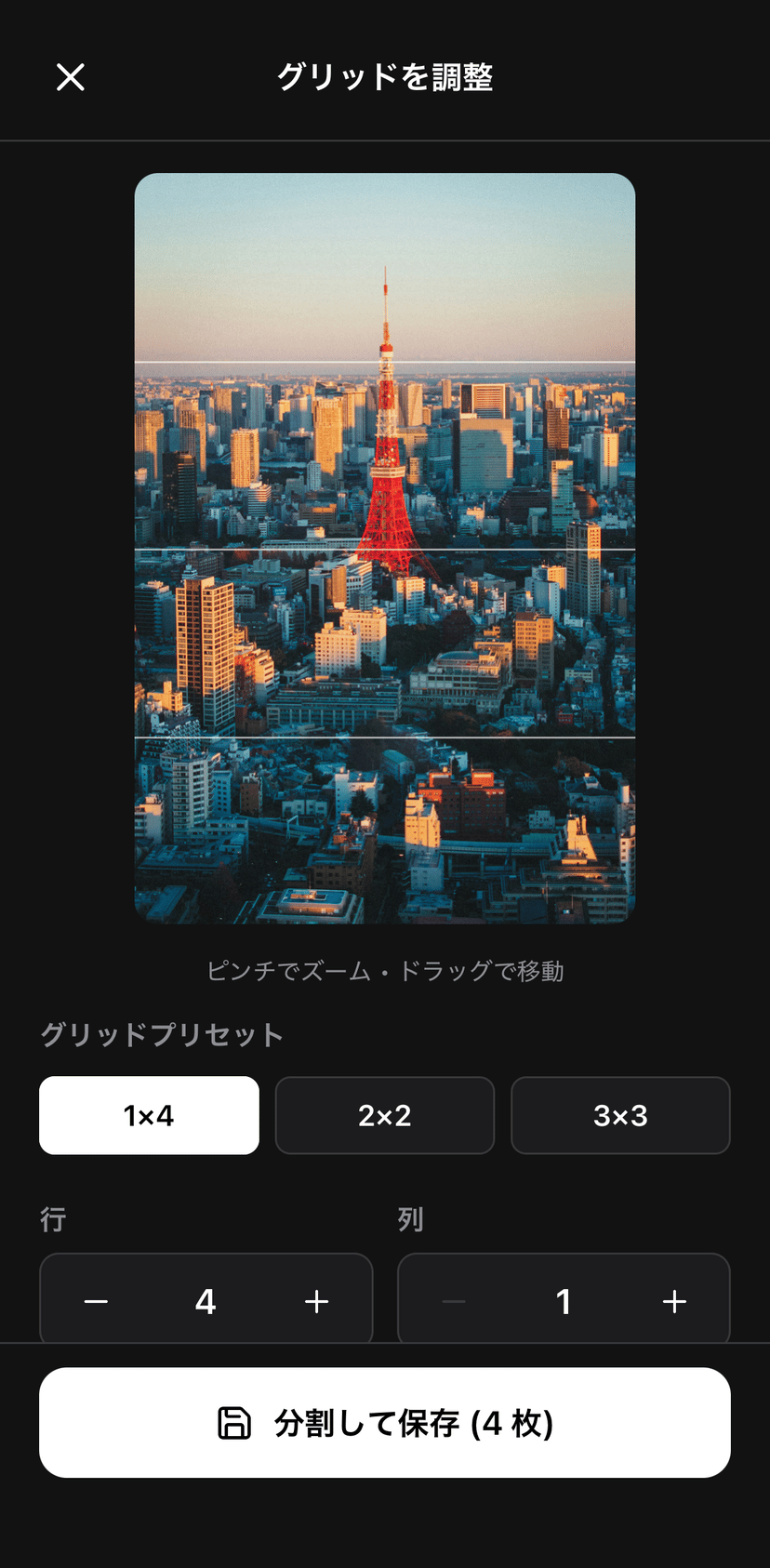Tap the rows value showing 4

click(x=206, y=1301)
